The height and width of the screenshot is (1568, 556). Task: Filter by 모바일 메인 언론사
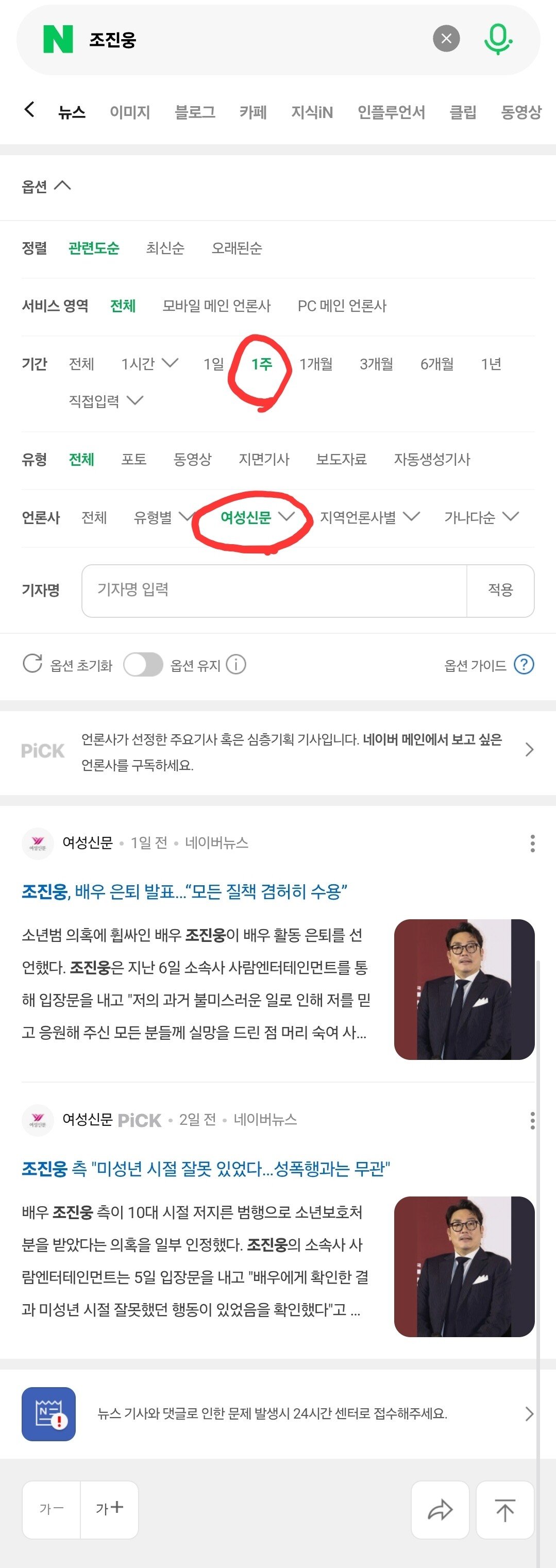(216, 306)
